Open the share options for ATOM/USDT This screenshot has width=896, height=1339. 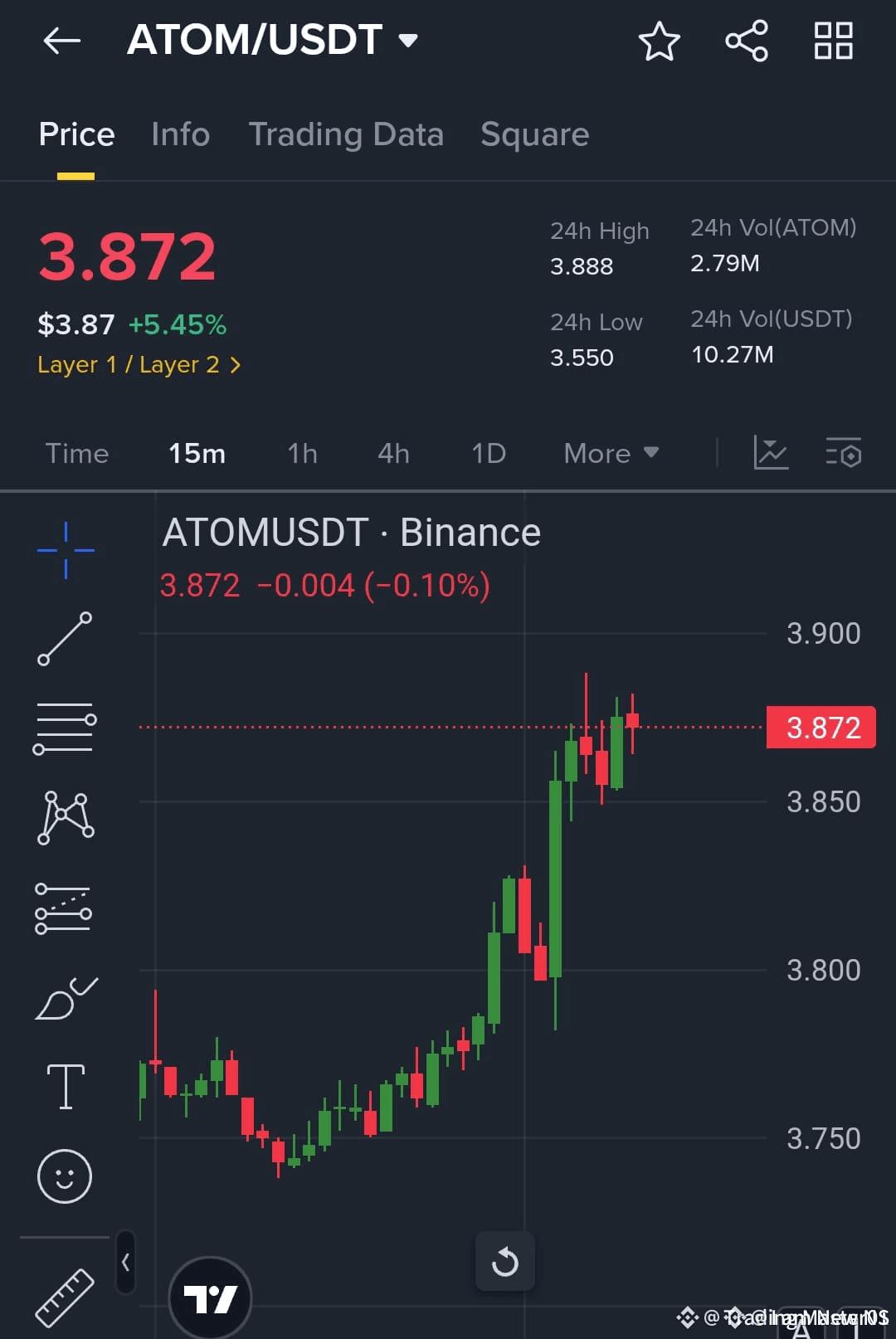(745, 39)
